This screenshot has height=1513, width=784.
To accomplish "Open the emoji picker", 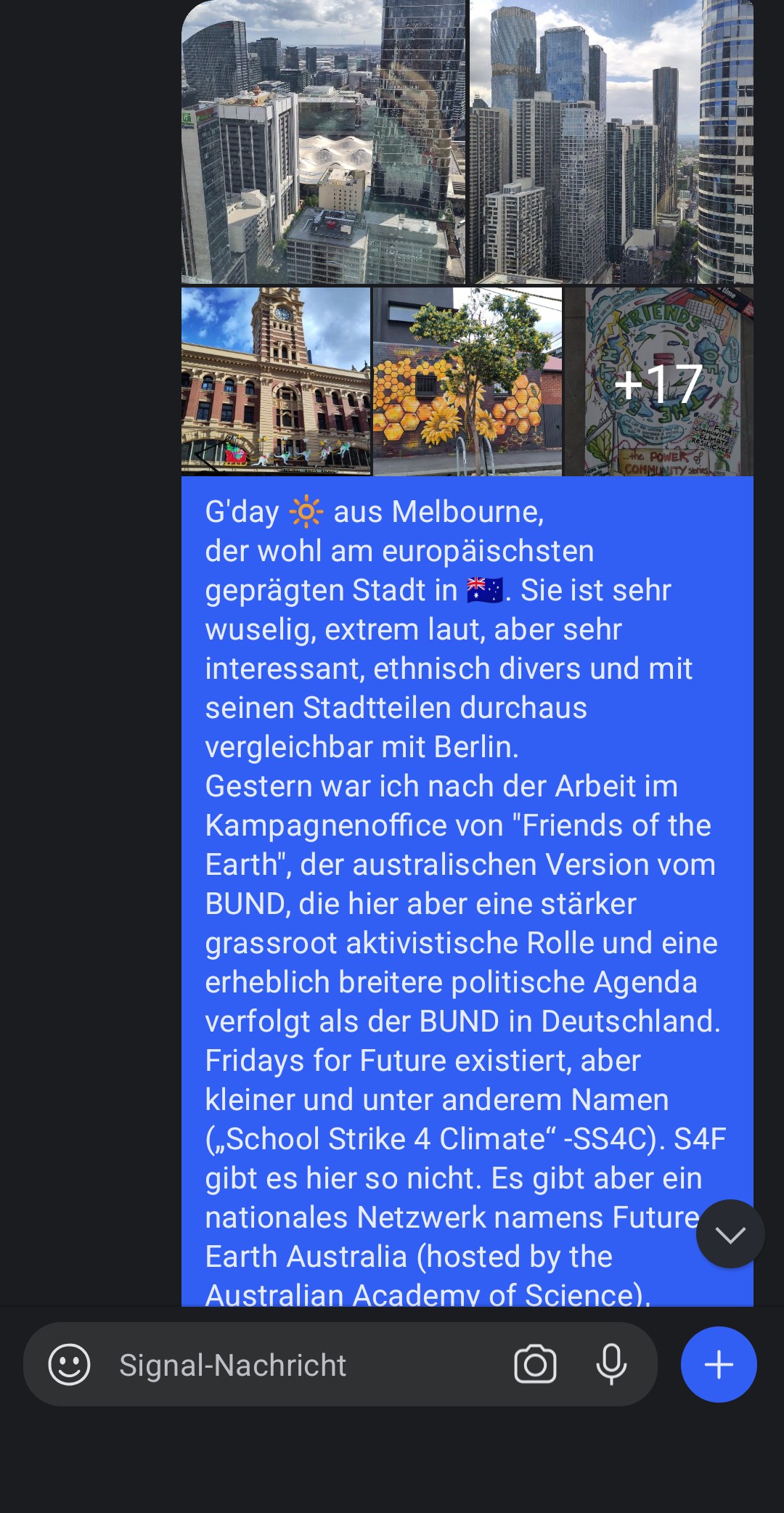I will click(x=69, y=1365).
